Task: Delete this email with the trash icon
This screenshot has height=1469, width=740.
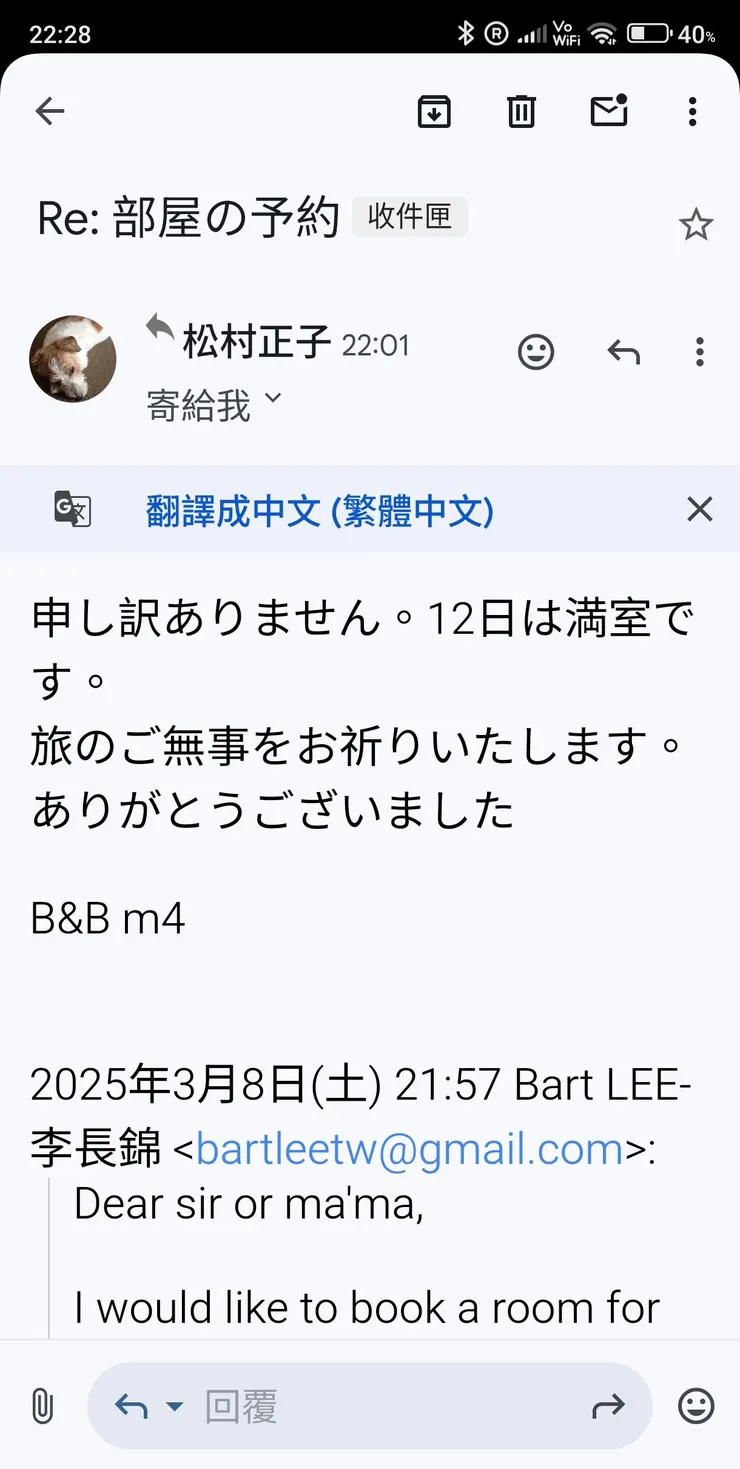Action: pos(521,112)
